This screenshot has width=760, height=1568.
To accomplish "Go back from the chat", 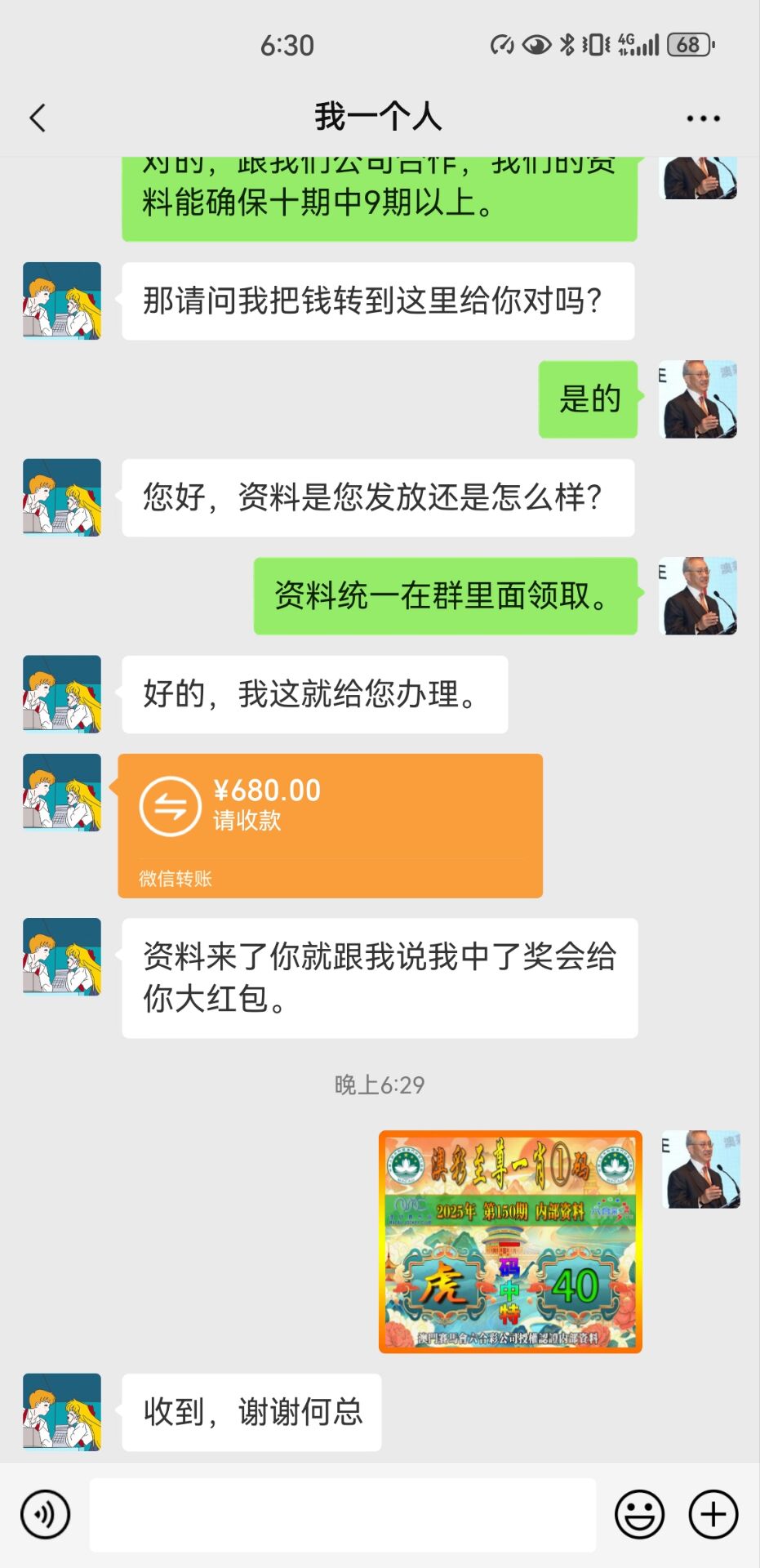I will [38, 118].
